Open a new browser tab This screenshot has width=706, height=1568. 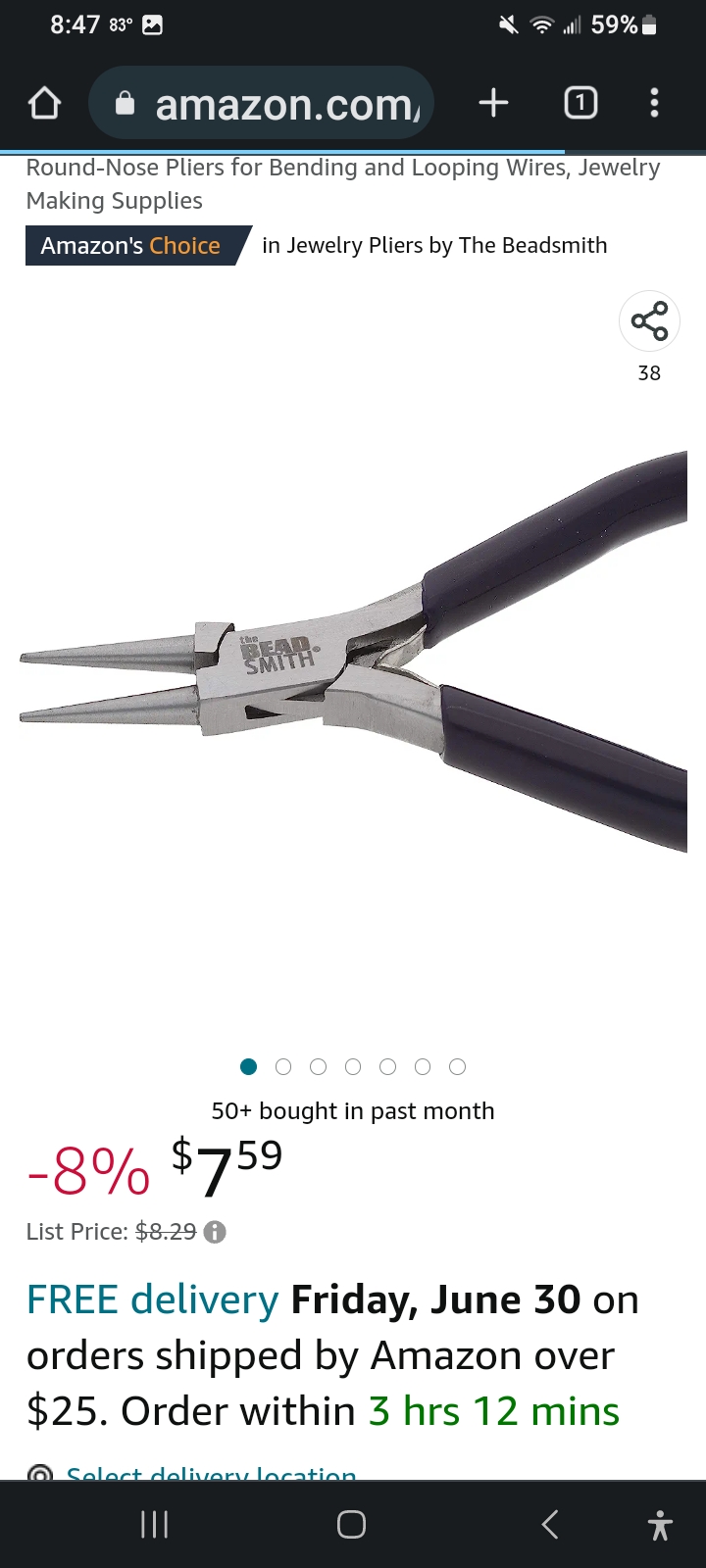tap(493, 102)
